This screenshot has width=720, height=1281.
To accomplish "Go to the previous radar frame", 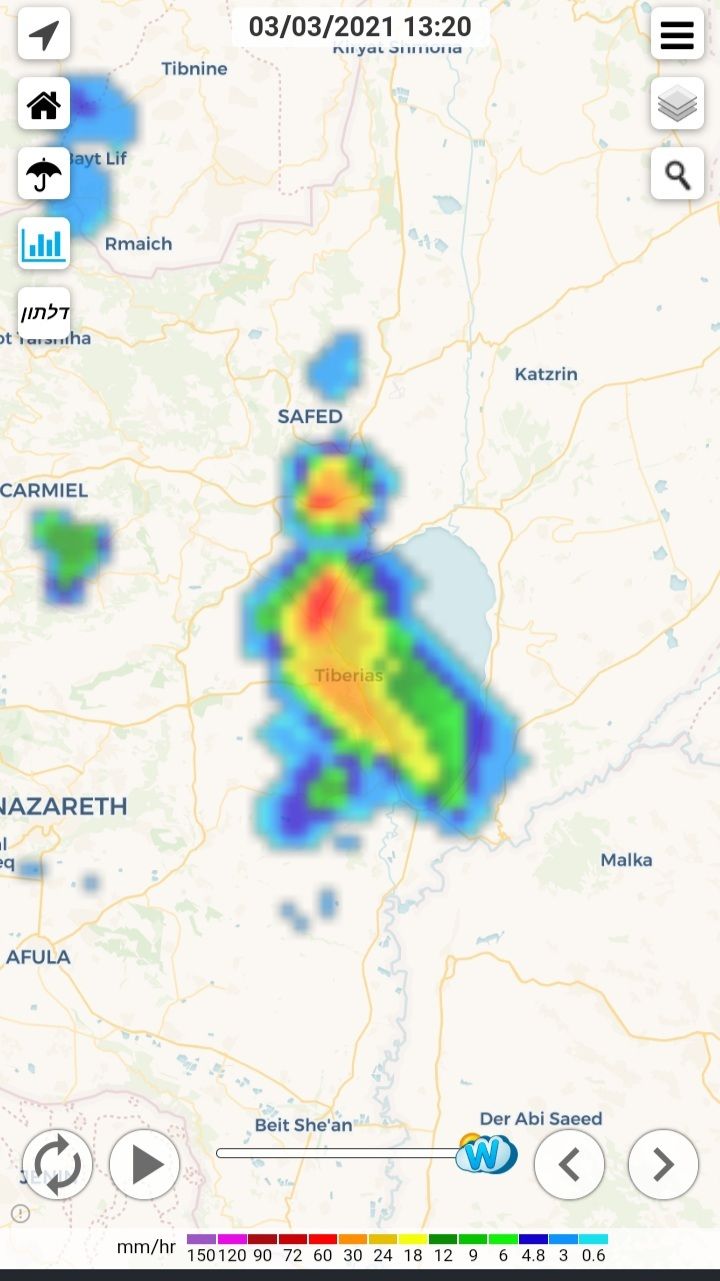I will (x=570, y=1165).
